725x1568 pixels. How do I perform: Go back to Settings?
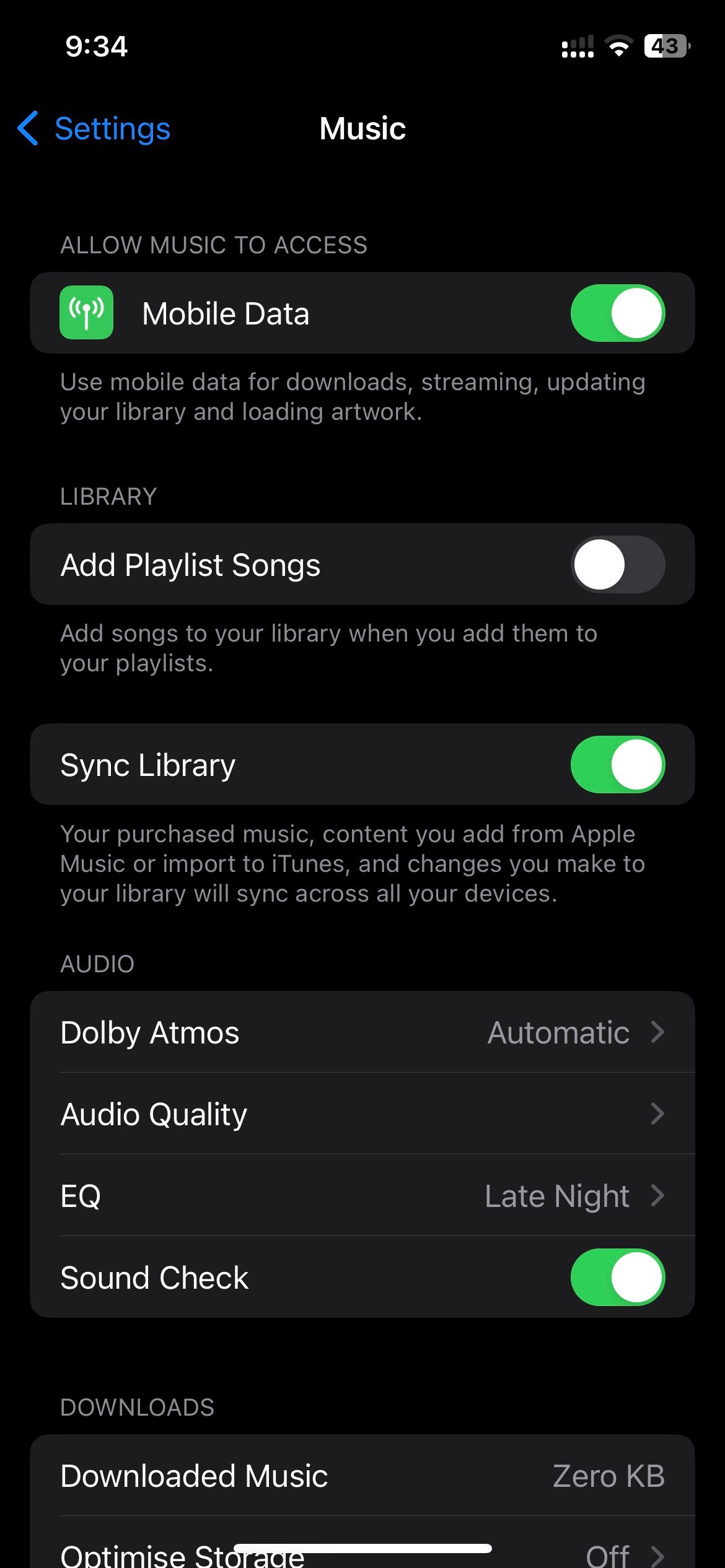[x=94, y=129]
